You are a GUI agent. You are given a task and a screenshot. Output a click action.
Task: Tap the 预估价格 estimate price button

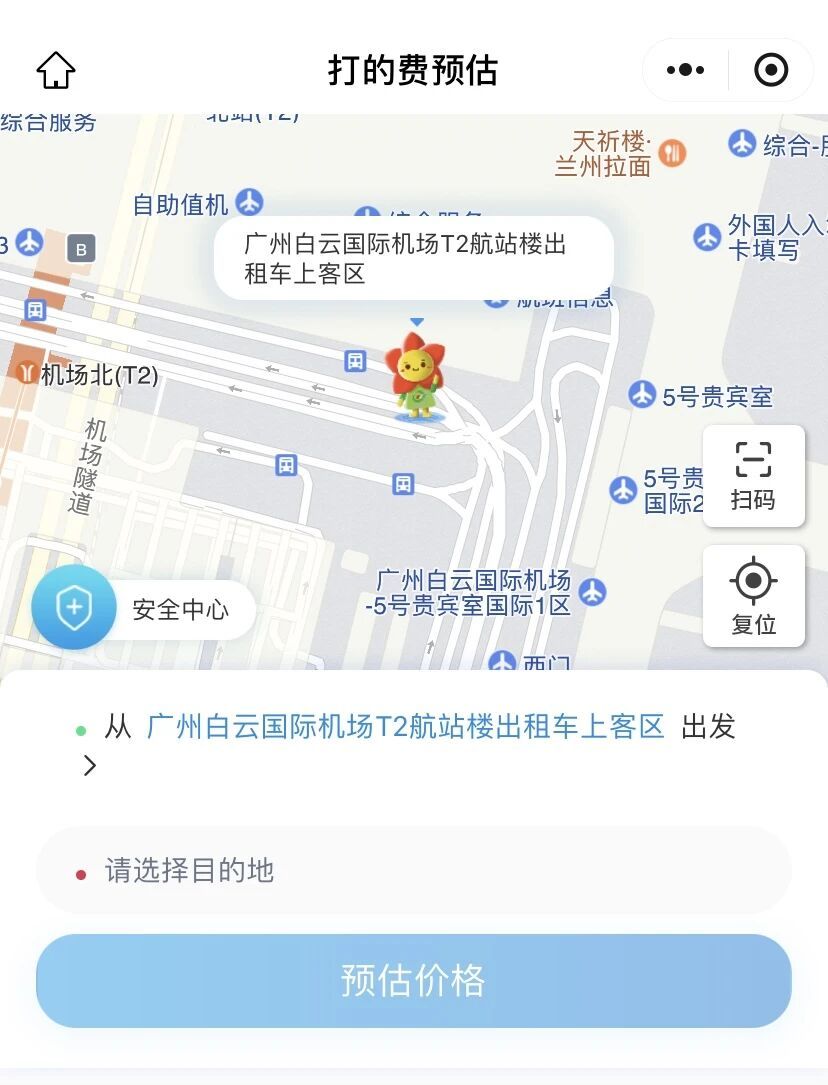pyautogui.click(x=414, y=981)
